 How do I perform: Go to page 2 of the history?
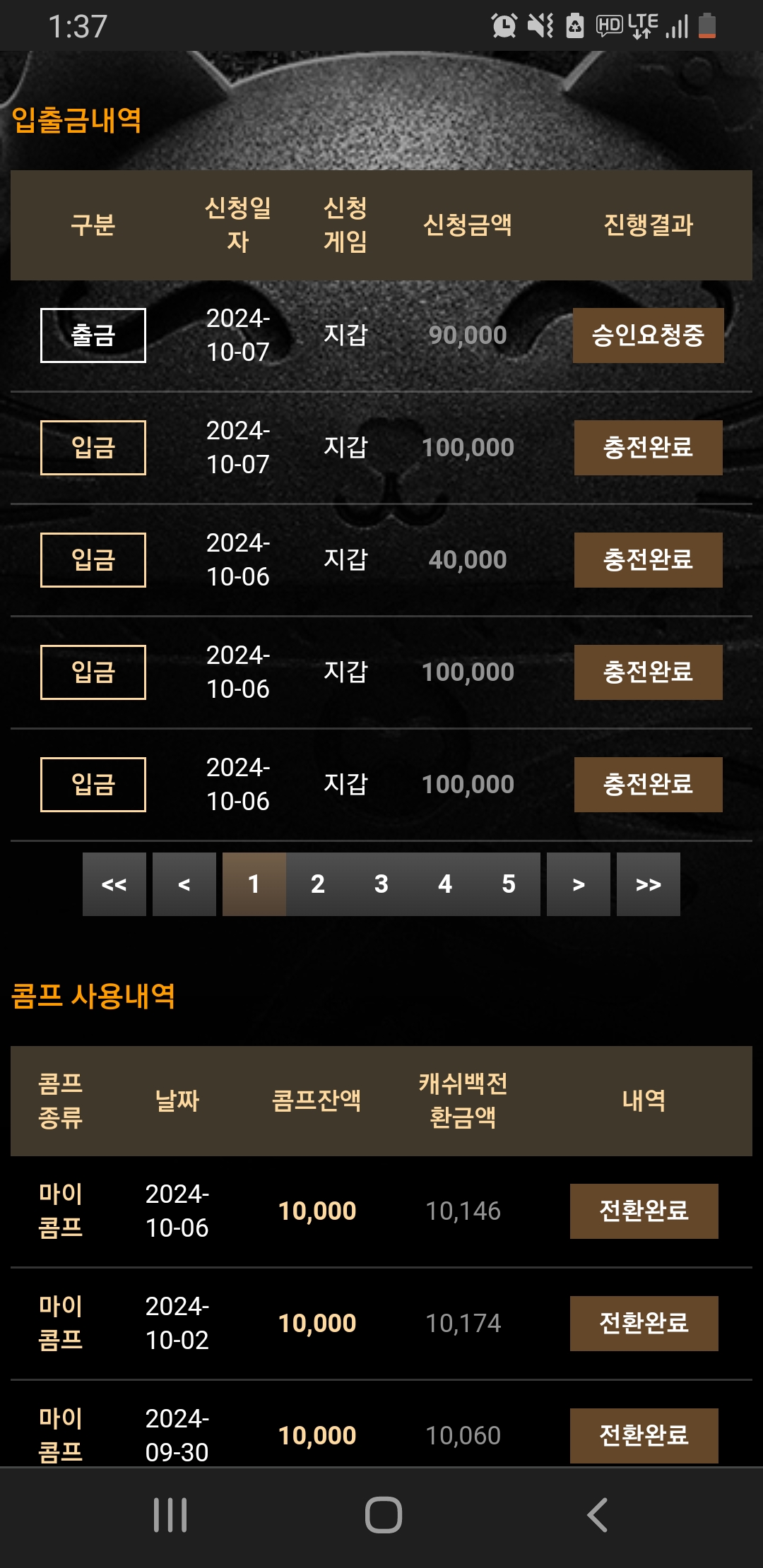(318, 884)
